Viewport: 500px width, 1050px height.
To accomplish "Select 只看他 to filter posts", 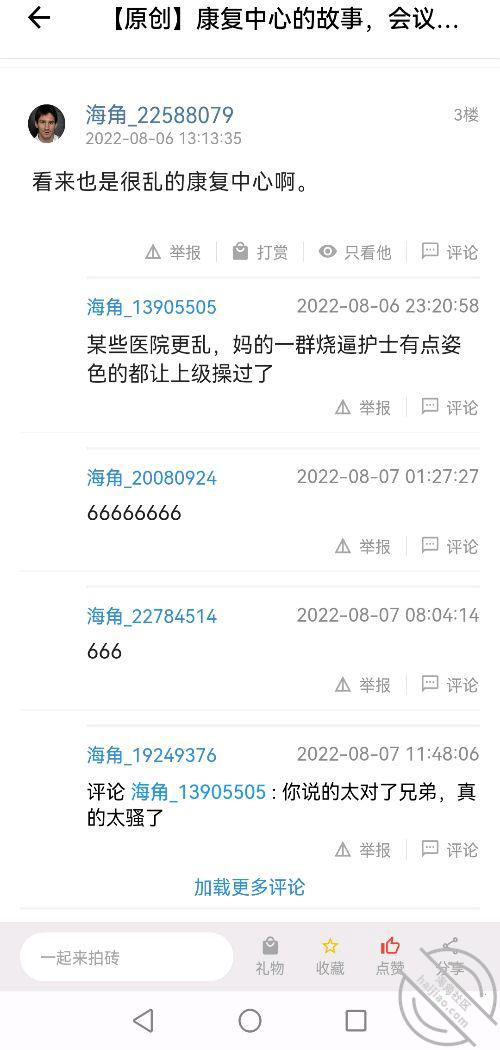I will (355, 252).
